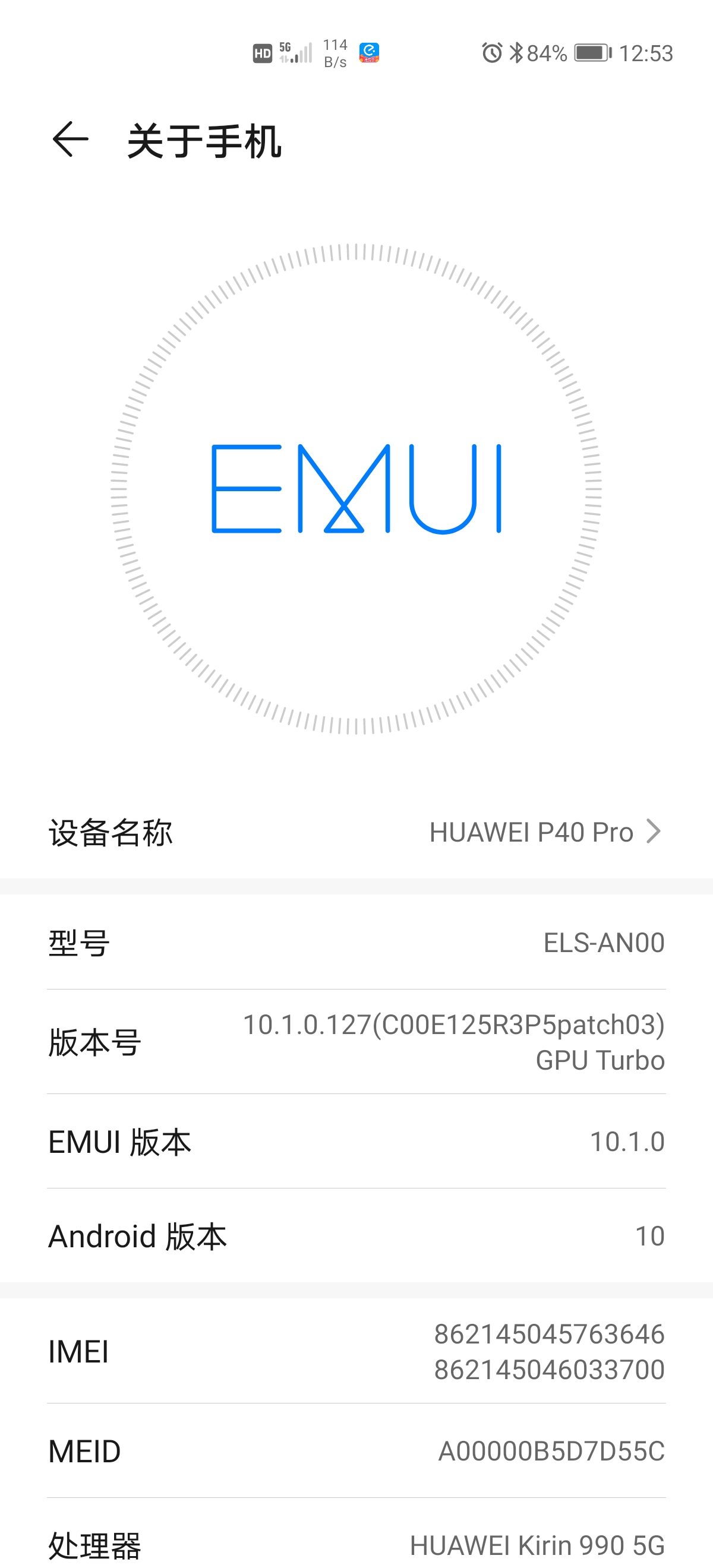Expand the 设备名称 row chevron
The height and width of the screenshot is (1568, 713).
[x=655, y=830]
